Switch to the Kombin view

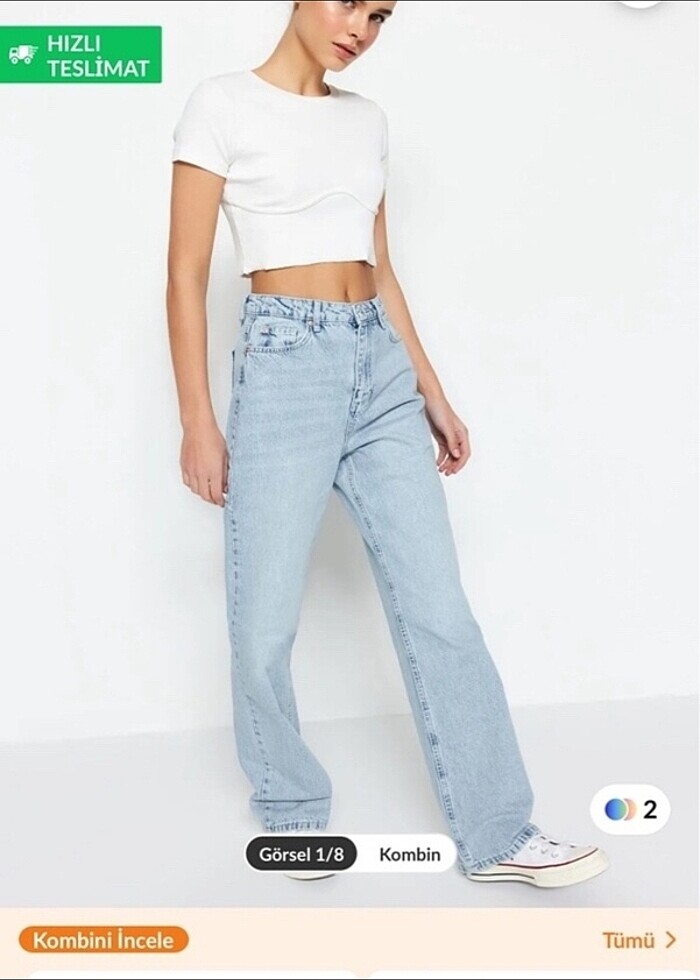click(x=409, y=854)
